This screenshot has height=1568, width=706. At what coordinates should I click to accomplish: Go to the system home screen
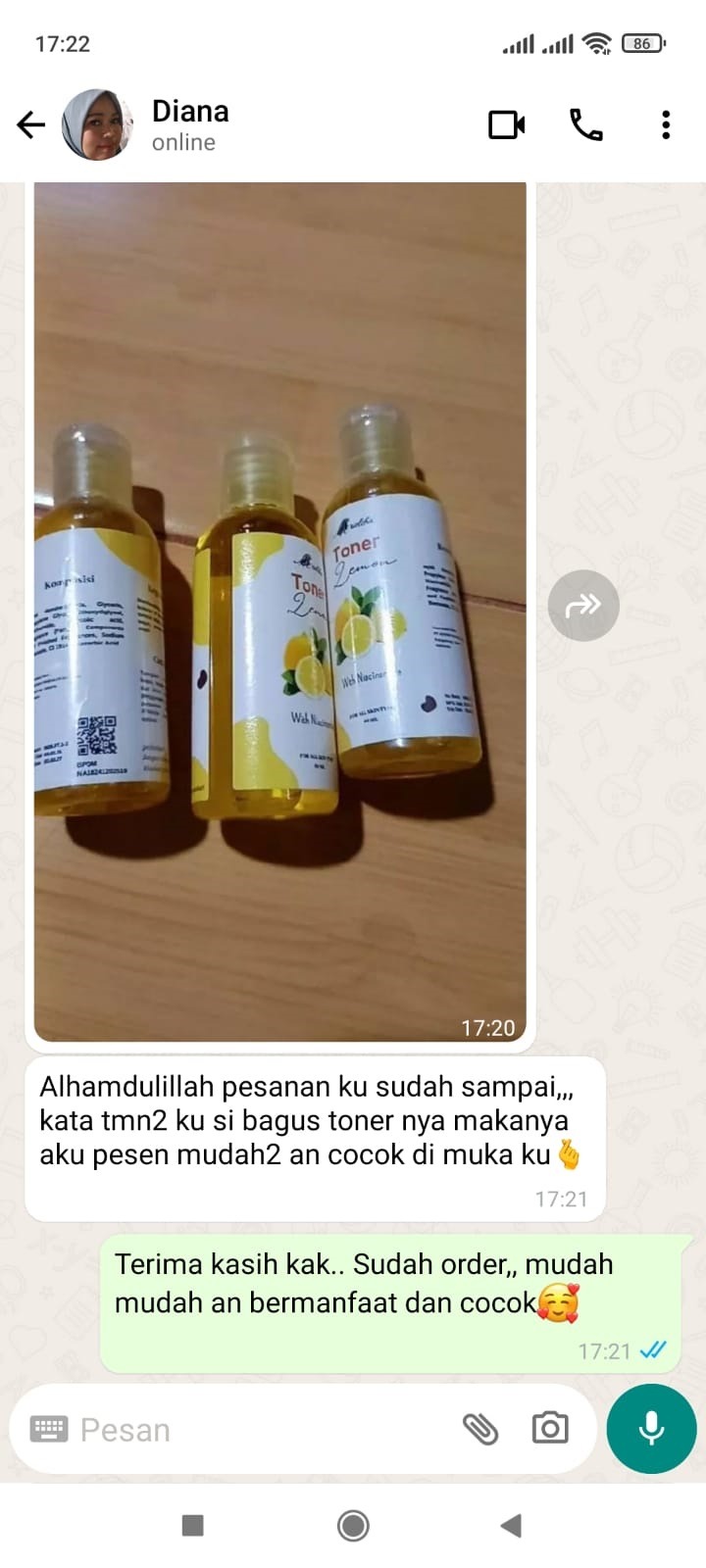point(353,1525)
